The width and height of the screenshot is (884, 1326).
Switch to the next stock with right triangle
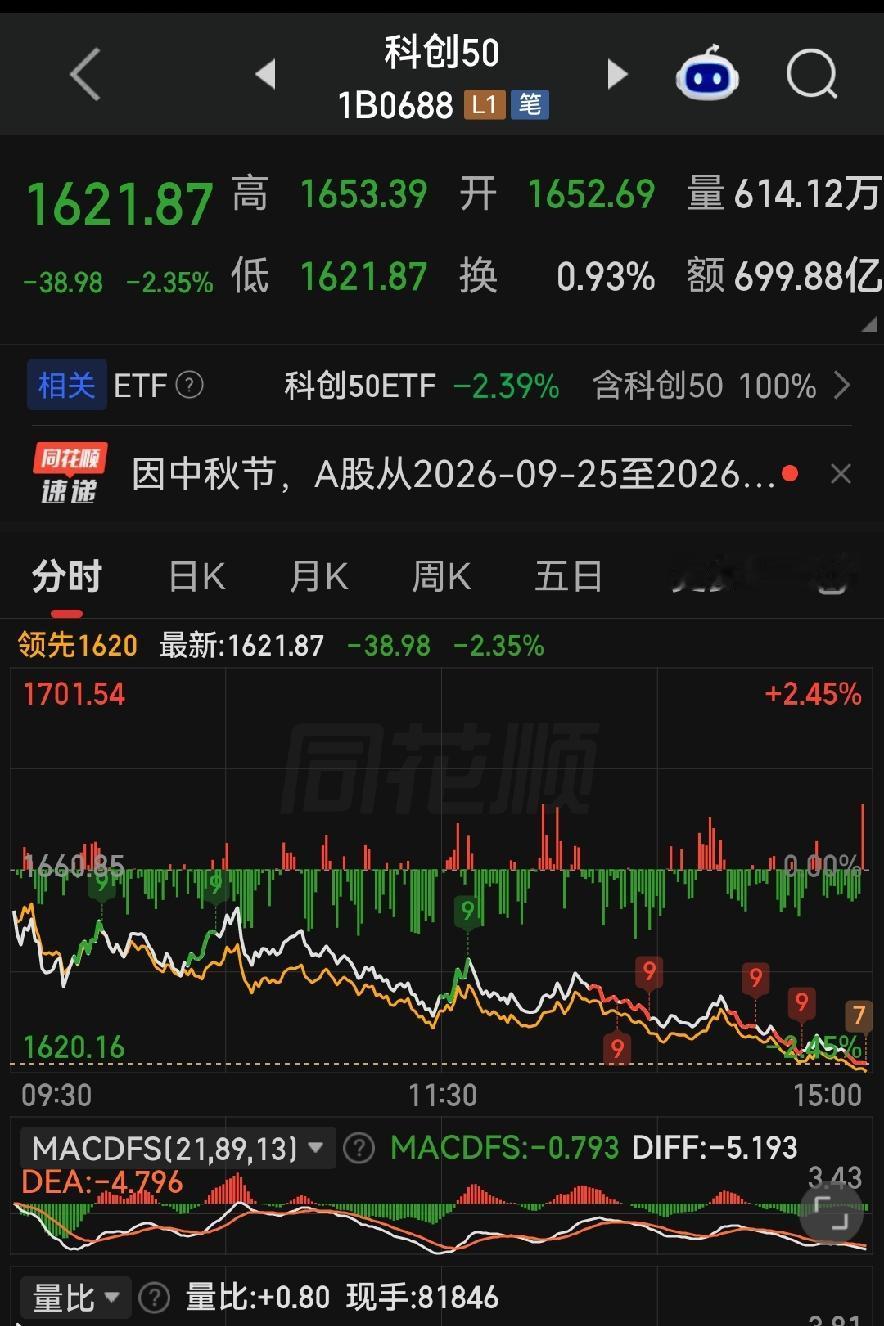(x=617, y=74)
